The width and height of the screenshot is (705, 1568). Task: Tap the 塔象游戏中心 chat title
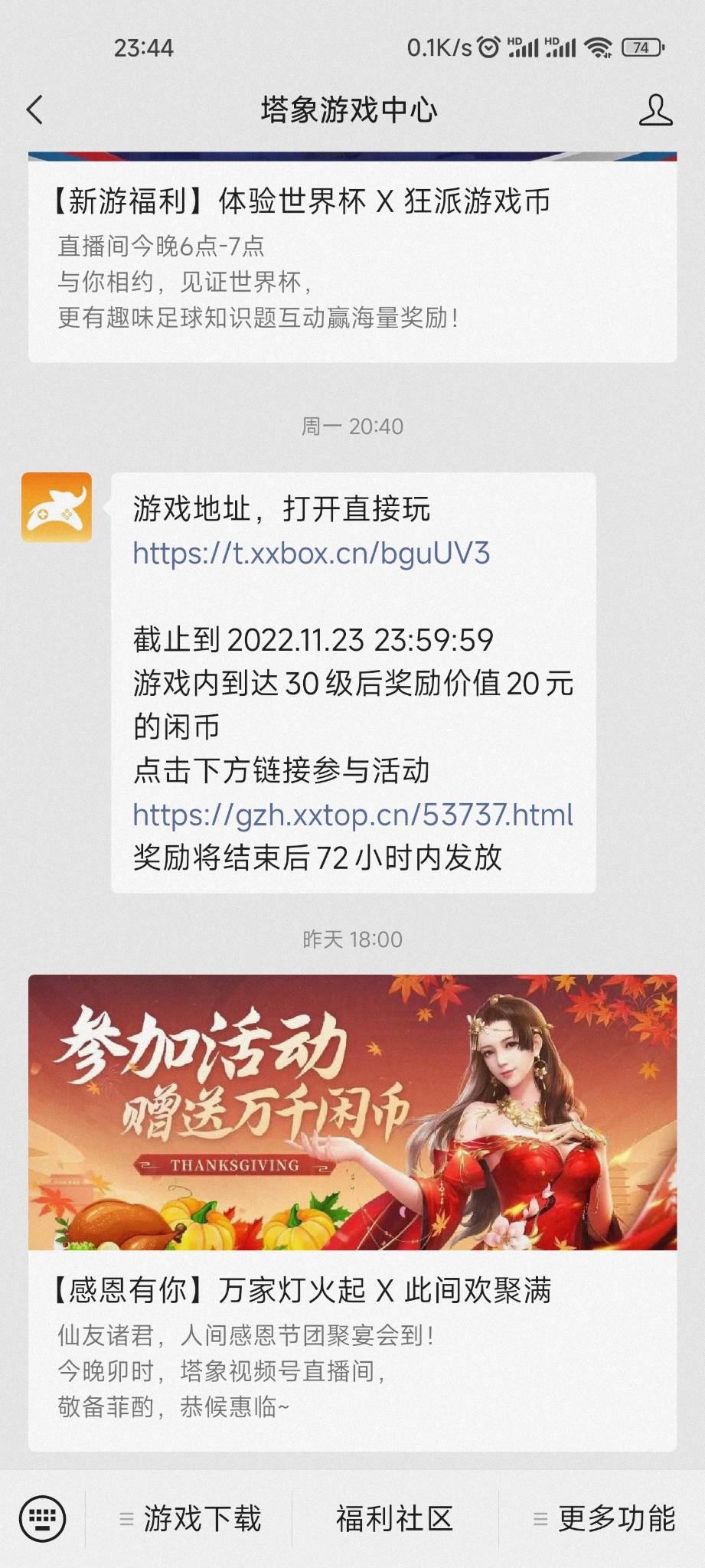click(x=352, y=111)
